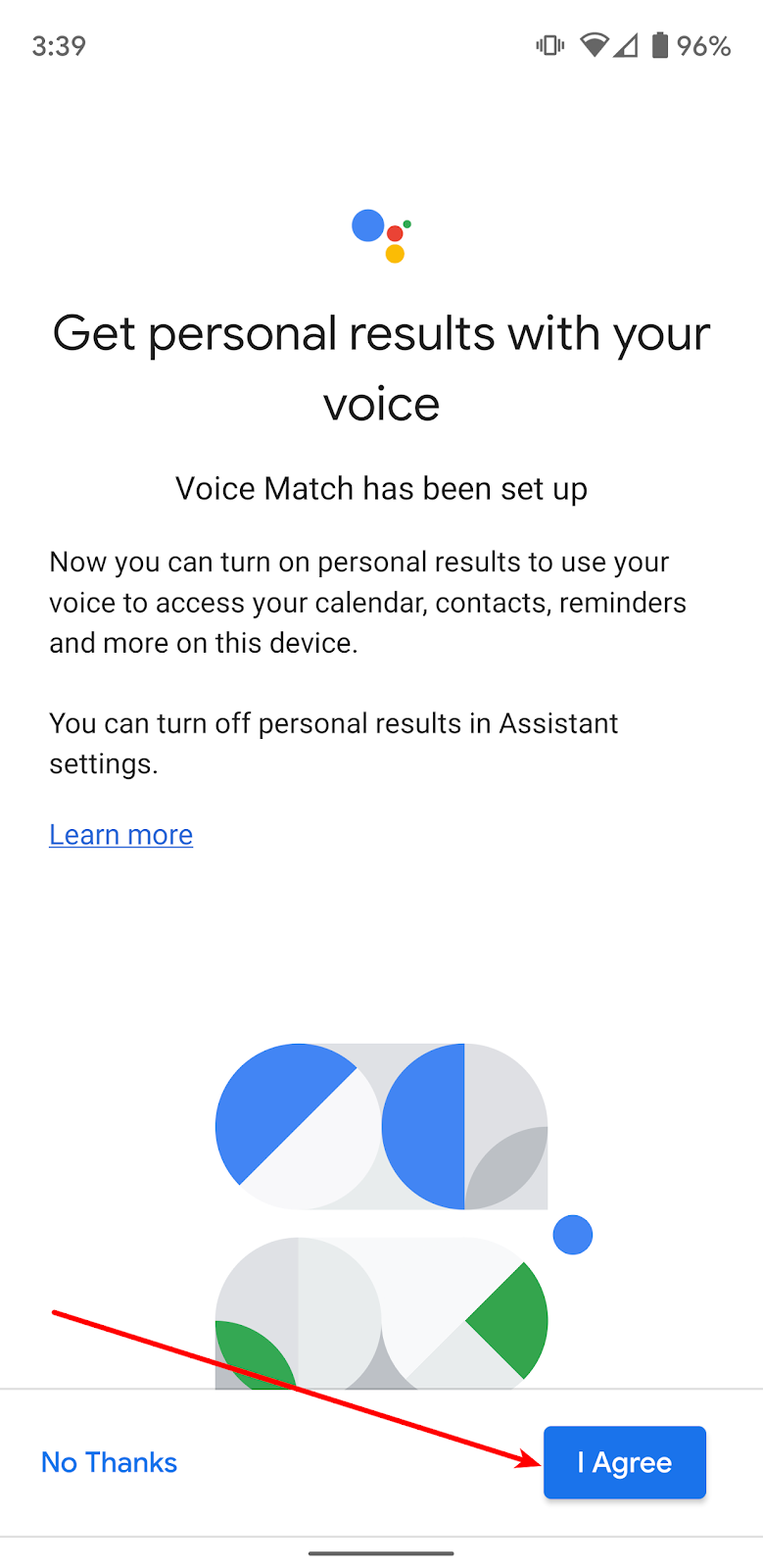This screenshot has height=1568, width=763.
Task: Tap the battery status icon
Action: [660, 45]
